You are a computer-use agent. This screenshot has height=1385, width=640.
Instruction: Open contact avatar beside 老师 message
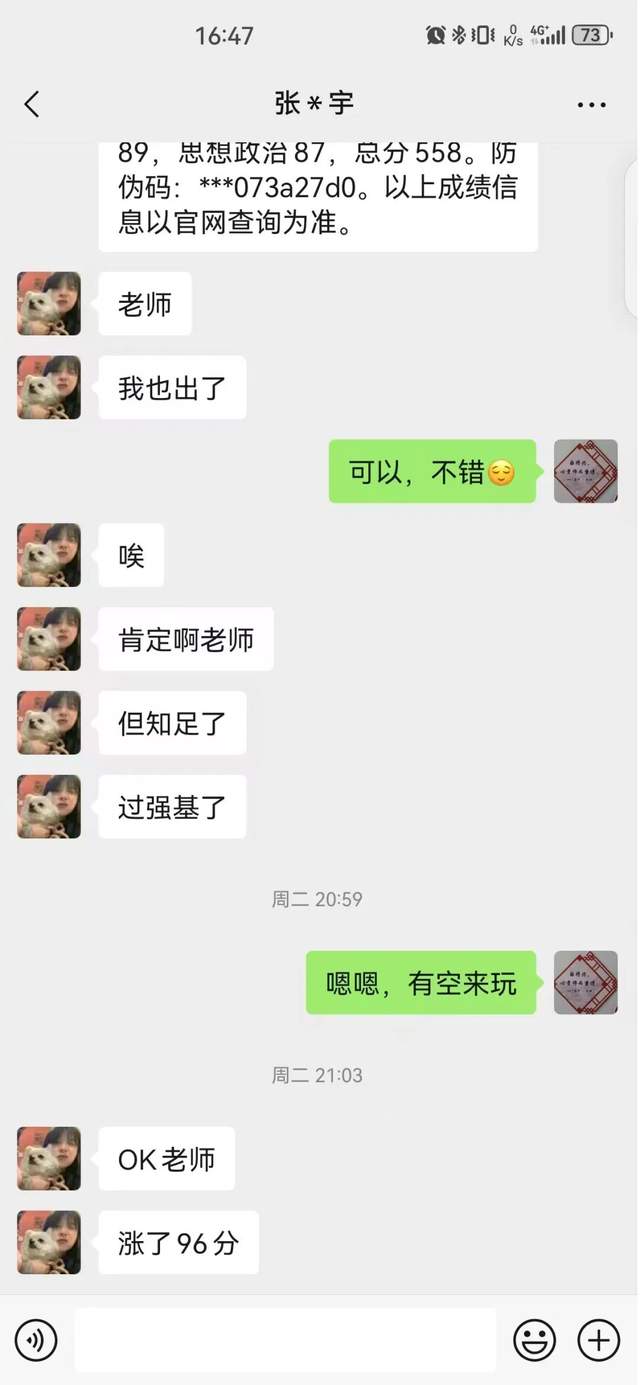(x=49, y=303)
